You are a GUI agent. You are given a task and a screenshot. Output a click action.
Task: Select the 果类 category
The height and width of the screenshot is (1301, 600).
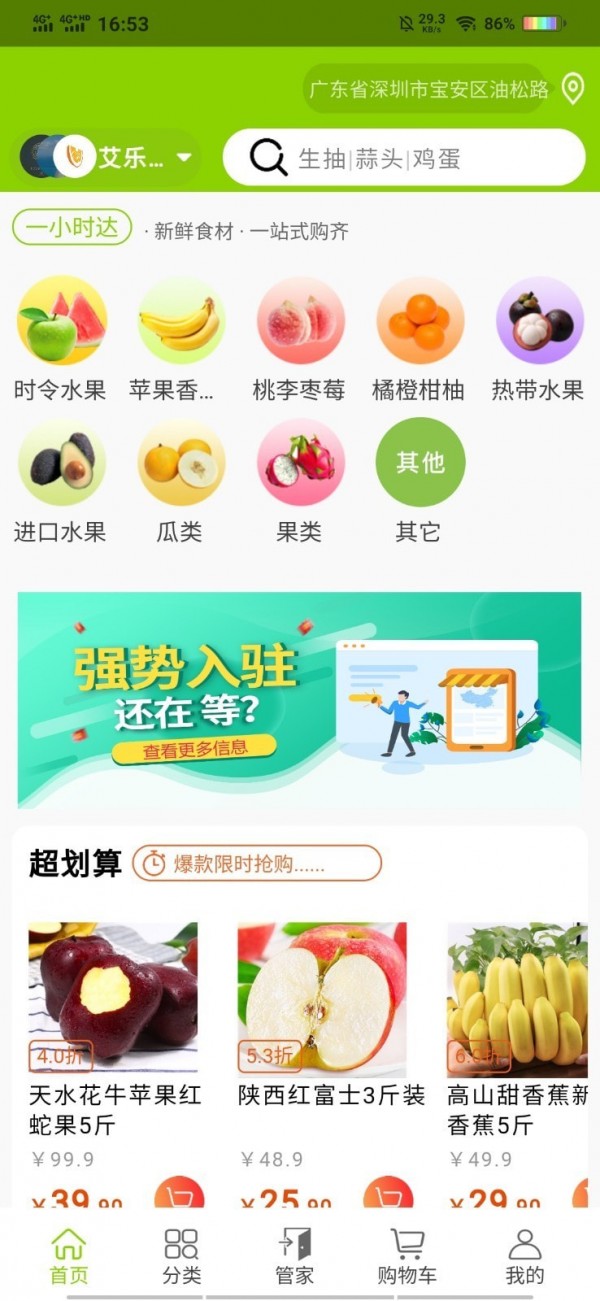tap(300, 480)
